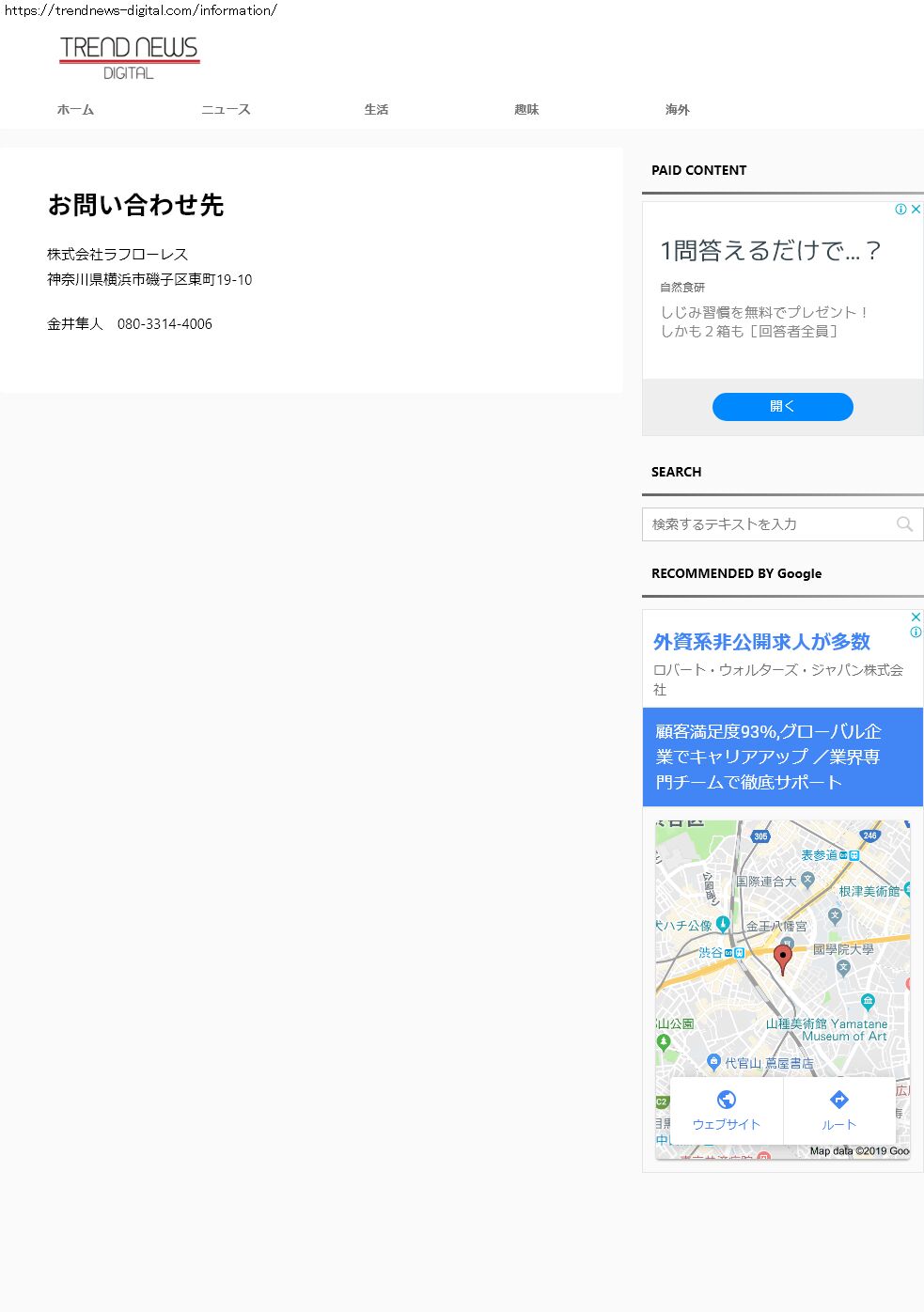Switch to the 生活 category
Screen dimensions: 924x1312
pos(376,110)
